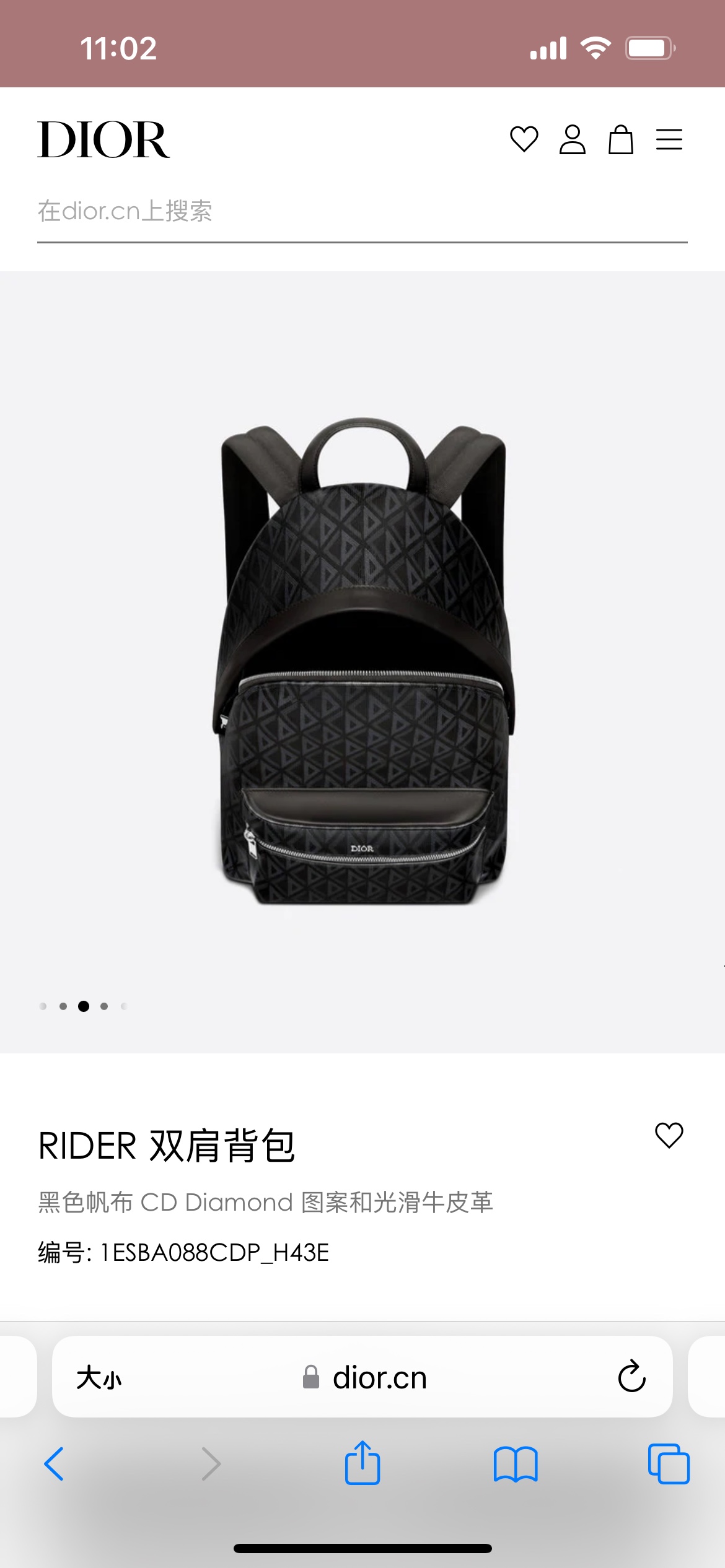This screenshot has width=725, height=1568.
Task: Share this page
Action: click(362, 1463)
